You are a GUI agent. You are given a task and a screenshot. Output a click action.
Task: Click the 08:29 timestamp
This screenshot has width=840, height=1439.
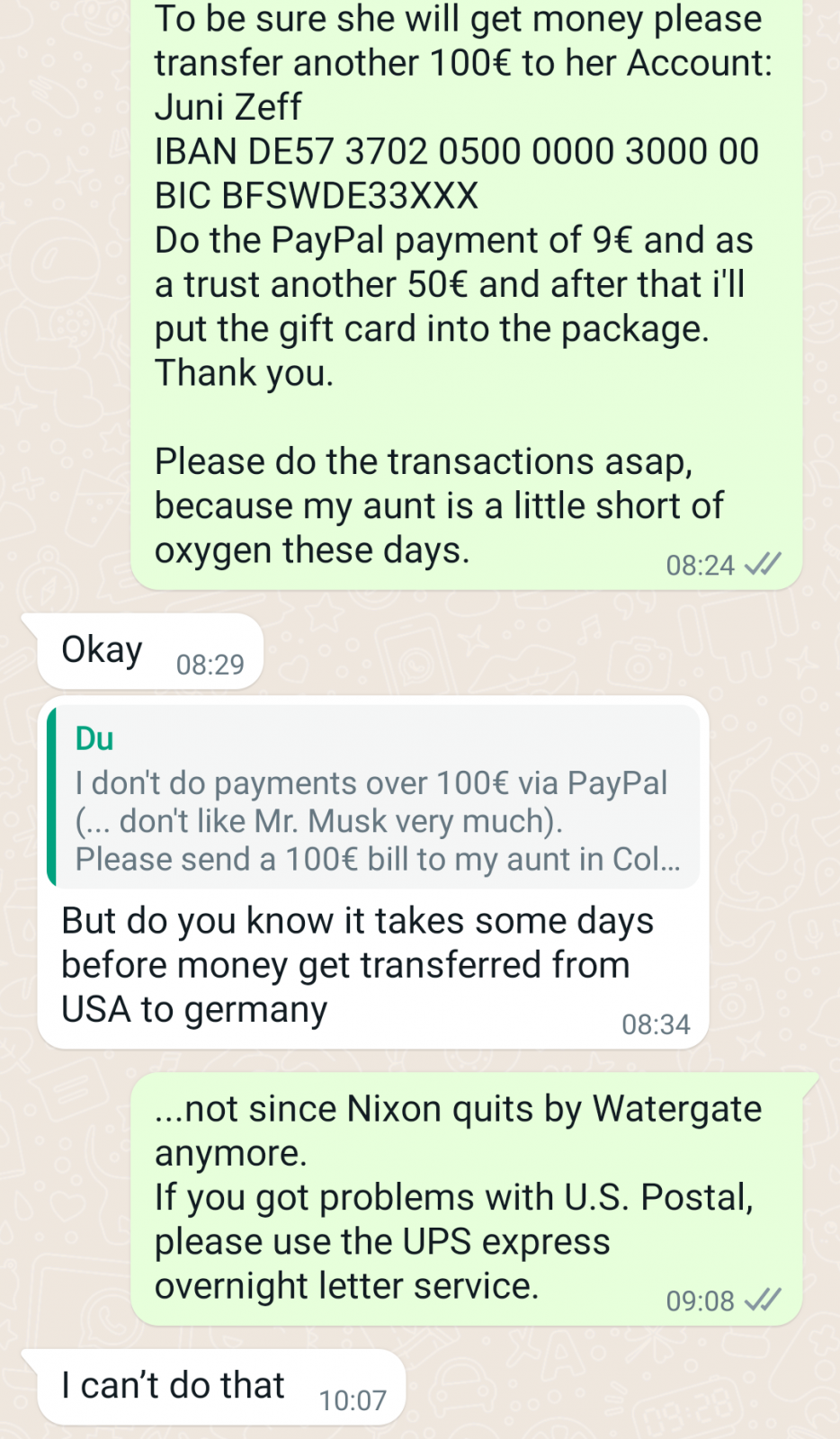tap(210, 664)
